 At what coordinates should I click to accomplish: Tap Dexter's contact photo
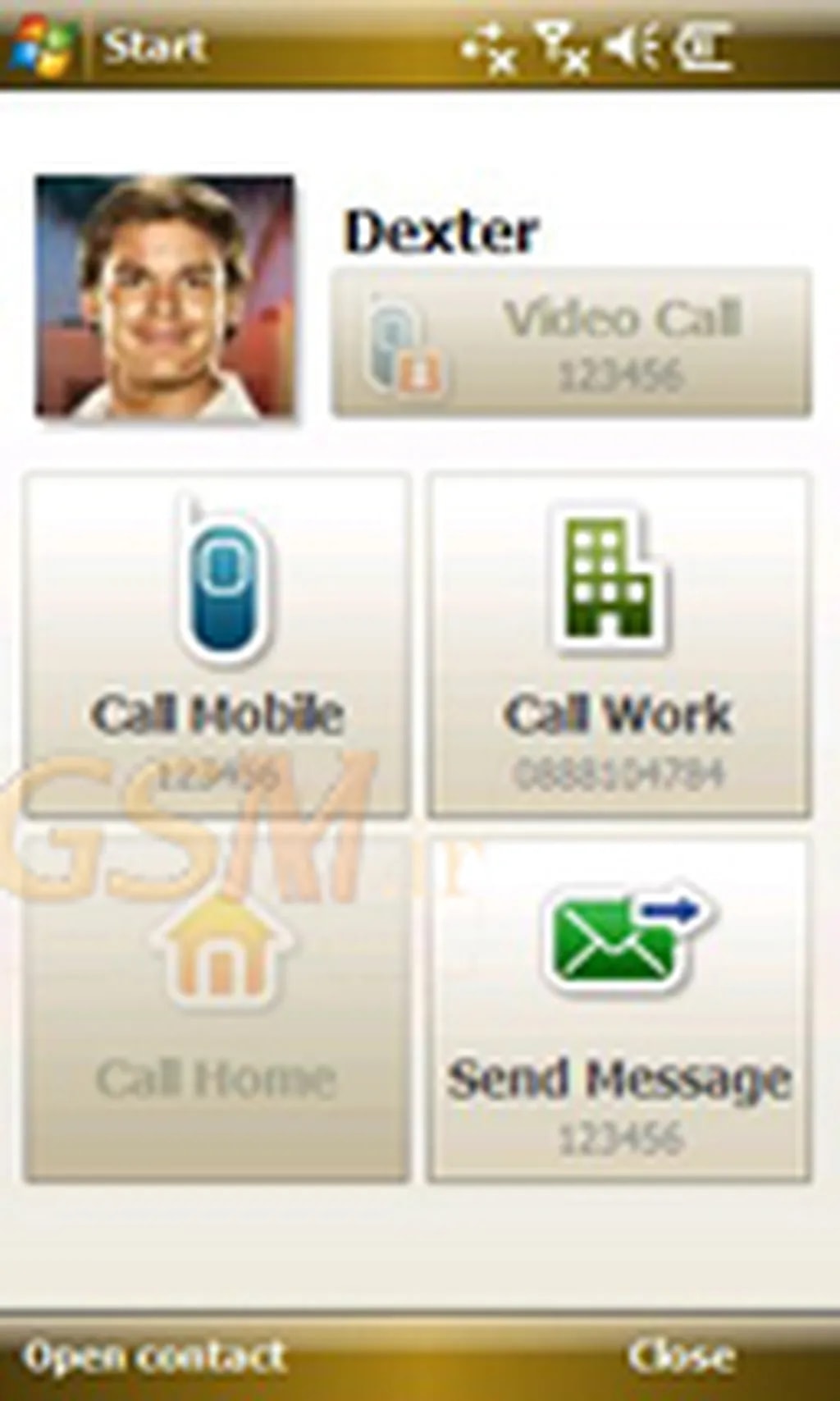click(165, 298)
